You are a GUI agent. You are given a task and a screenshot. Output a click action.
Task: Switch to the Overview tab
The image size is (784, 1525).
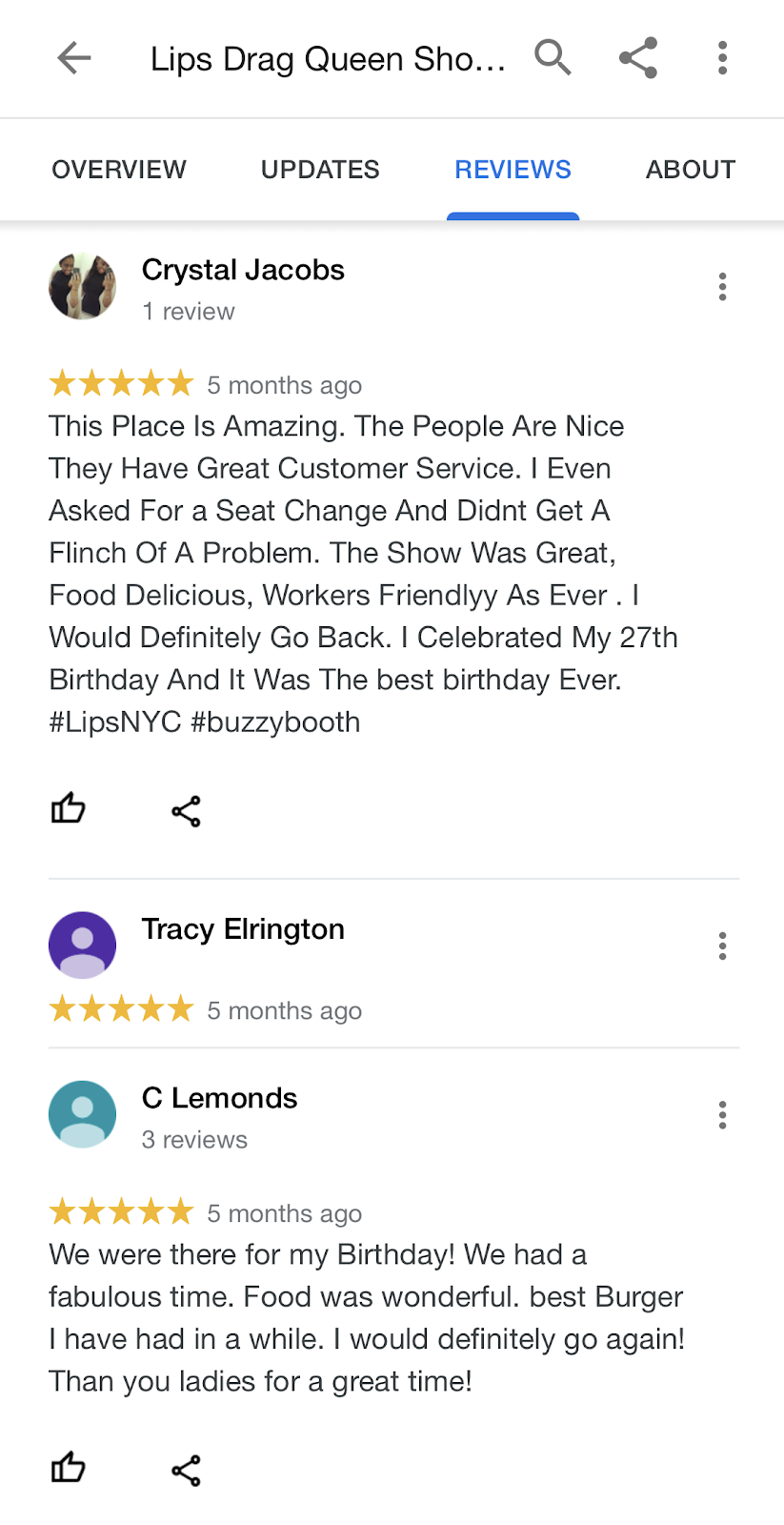click(119, 170)
